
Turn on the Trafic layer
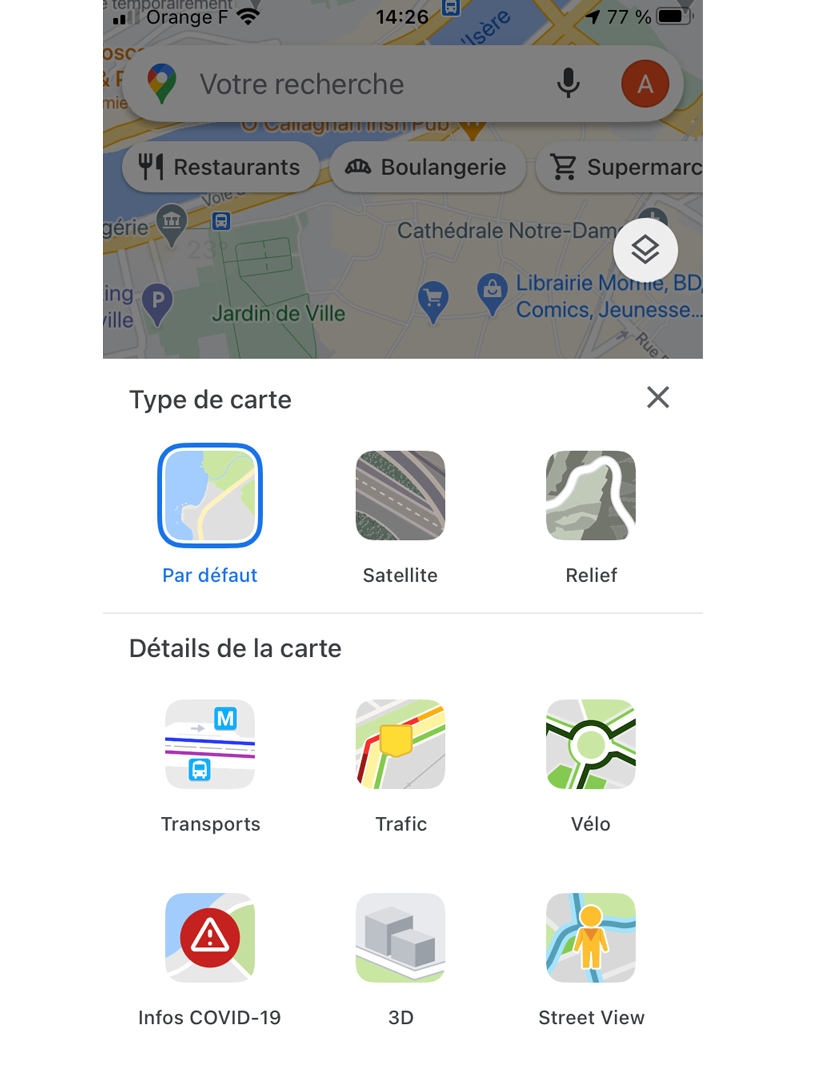400,744
